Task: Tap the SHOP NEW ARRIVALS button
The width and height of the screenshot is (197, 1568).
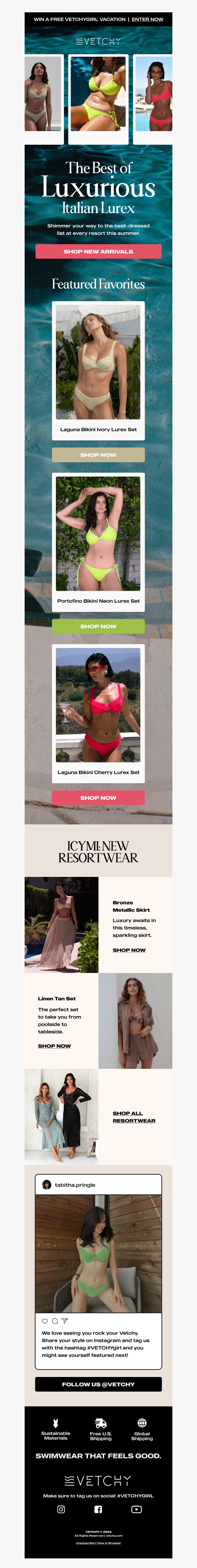Action: click(98, 251)
